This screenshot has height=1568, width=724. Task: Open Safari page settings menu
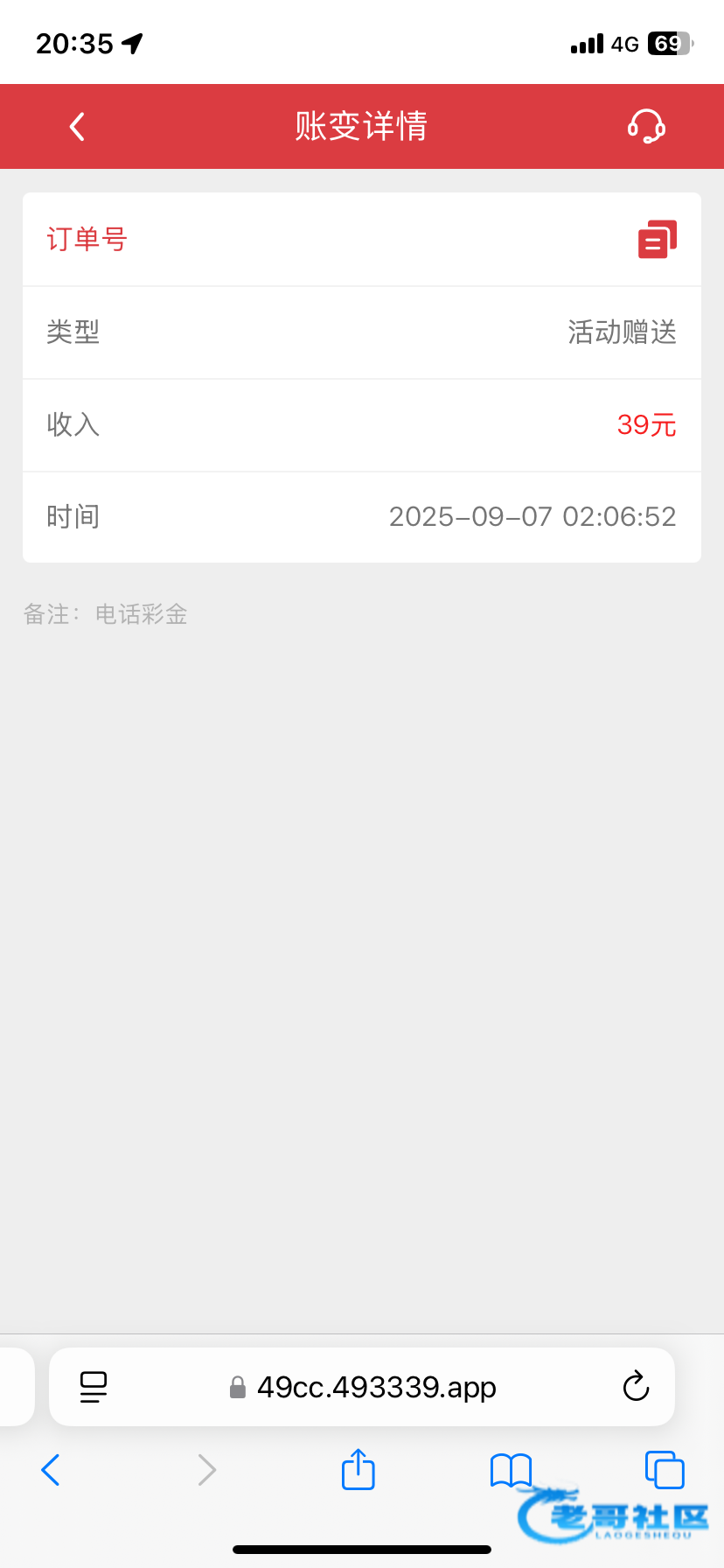tap(94, 1387)
